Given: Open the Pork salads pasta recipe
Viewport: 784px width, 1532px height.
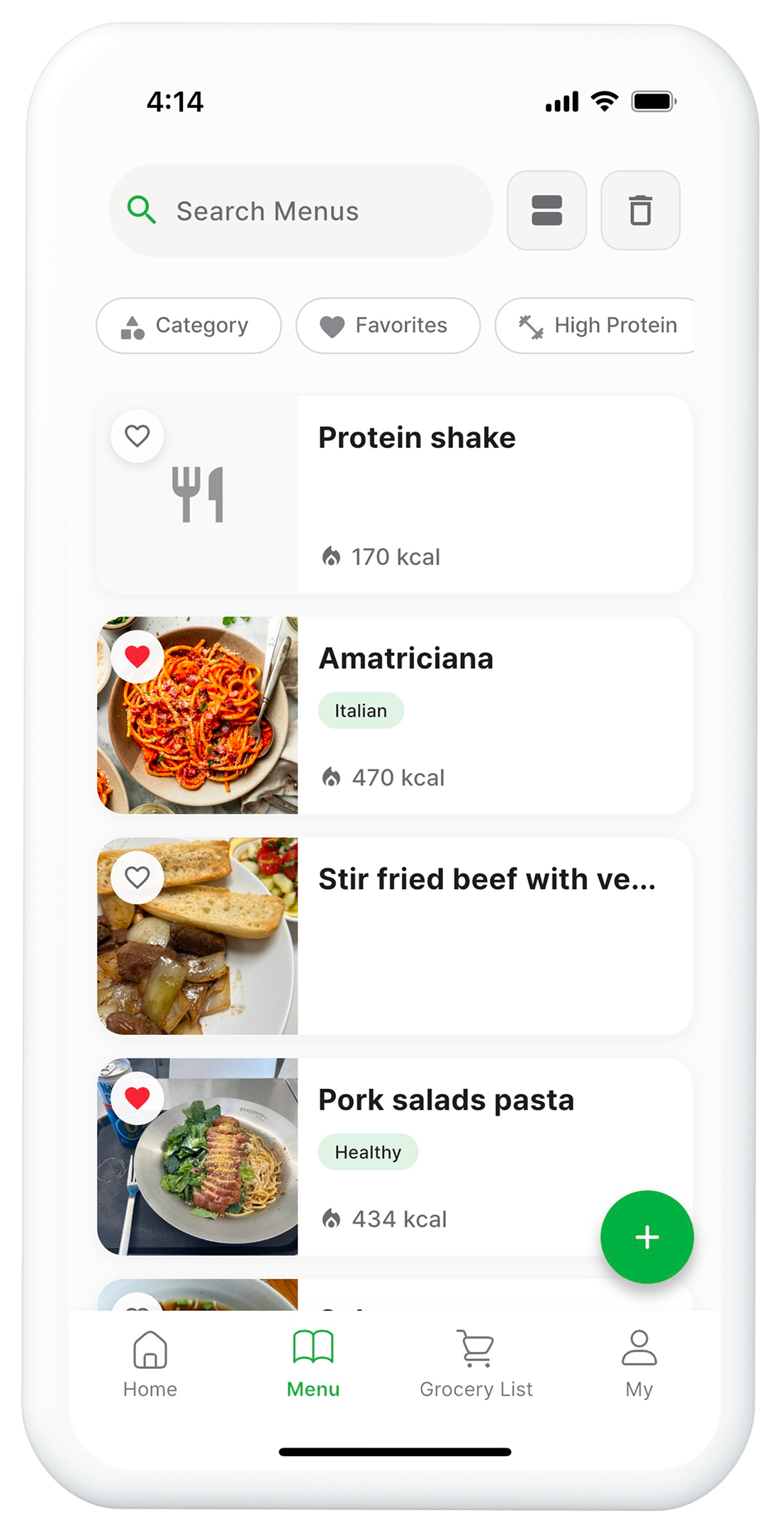Looking at the screenshot, I should [447, 1101].
